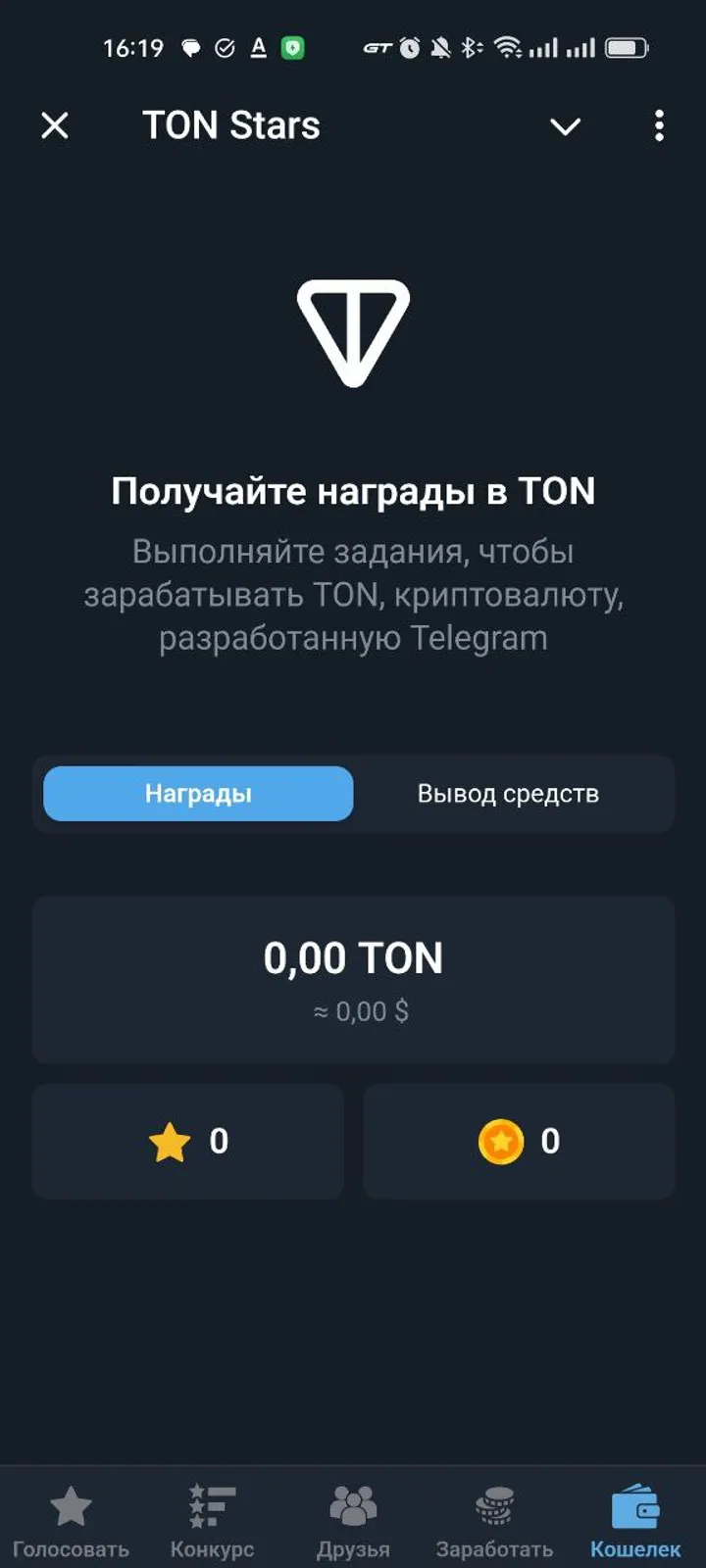Tap the Конкурс ranking icon
The image size is (706, 1568).
(209, 1501)
